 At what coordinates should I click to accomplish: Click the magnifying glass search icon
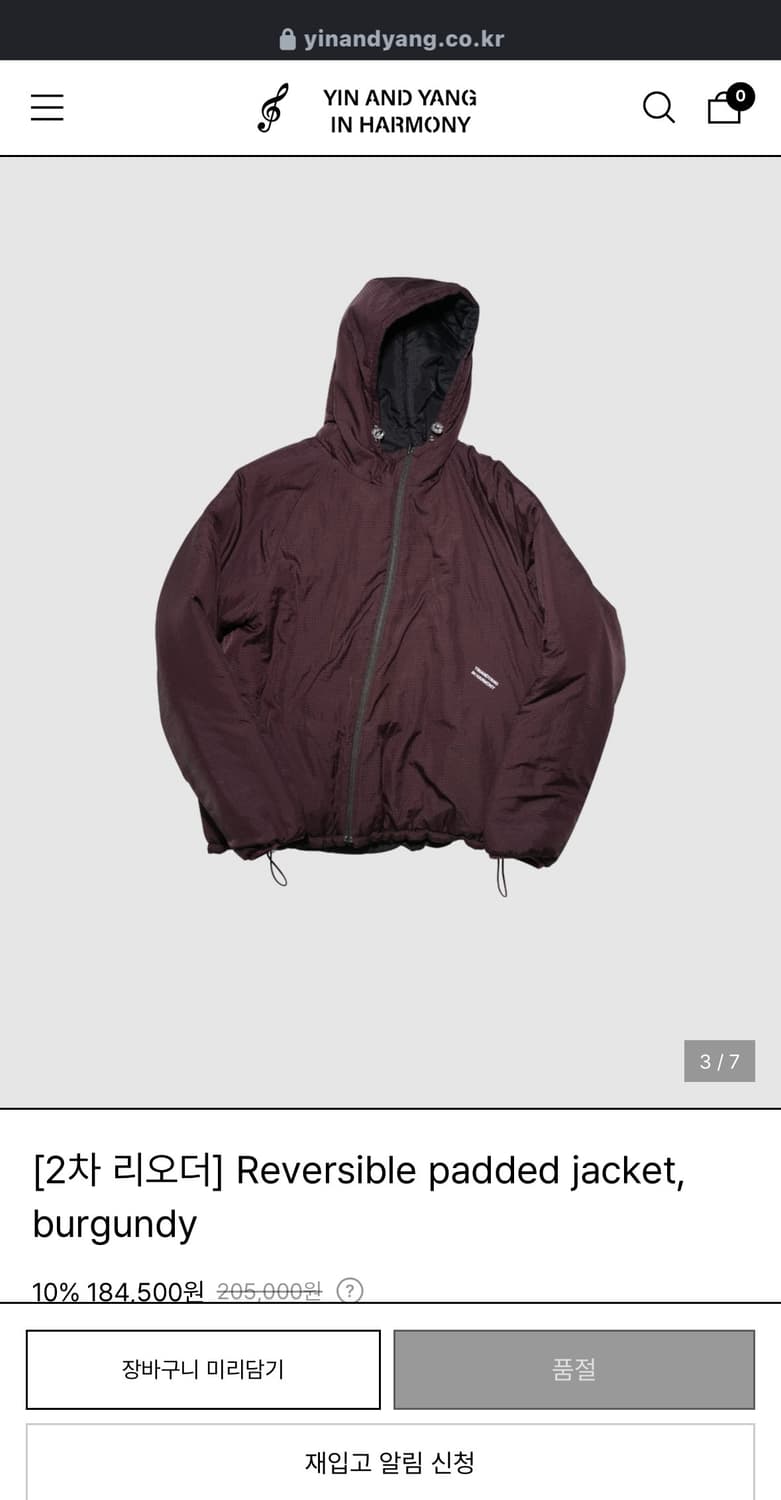pos(659,107)
